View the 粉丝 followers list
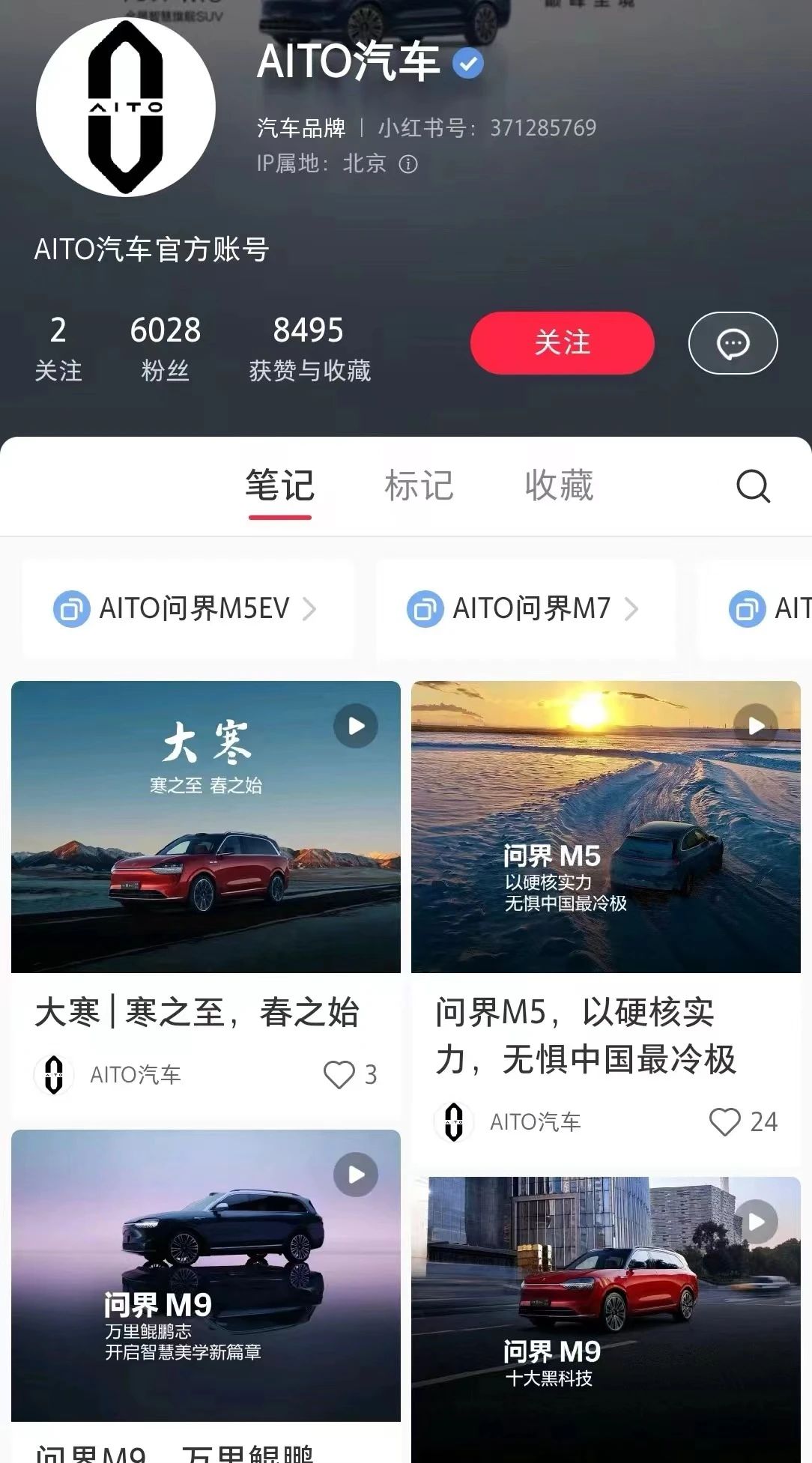The width and height of the screenshot is (812, 1463). click(x=165, y=347)
